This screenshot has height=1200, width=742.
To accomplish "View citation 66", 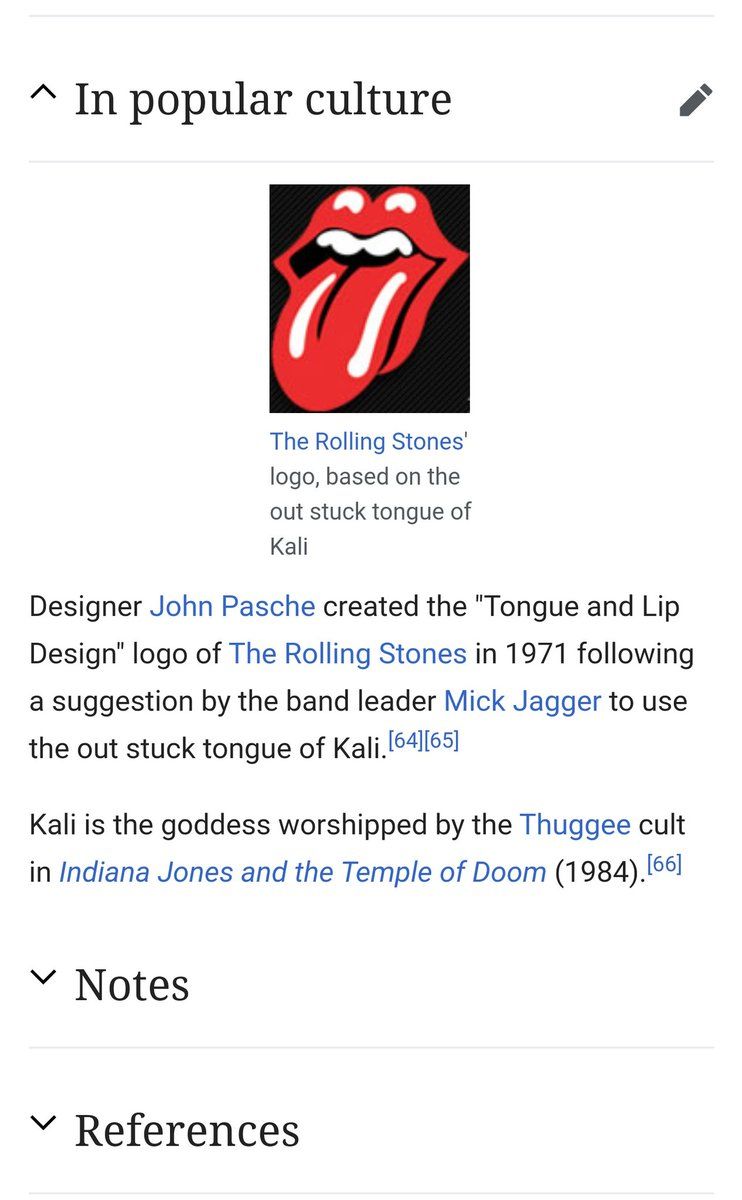I will (x=664, y=866).
